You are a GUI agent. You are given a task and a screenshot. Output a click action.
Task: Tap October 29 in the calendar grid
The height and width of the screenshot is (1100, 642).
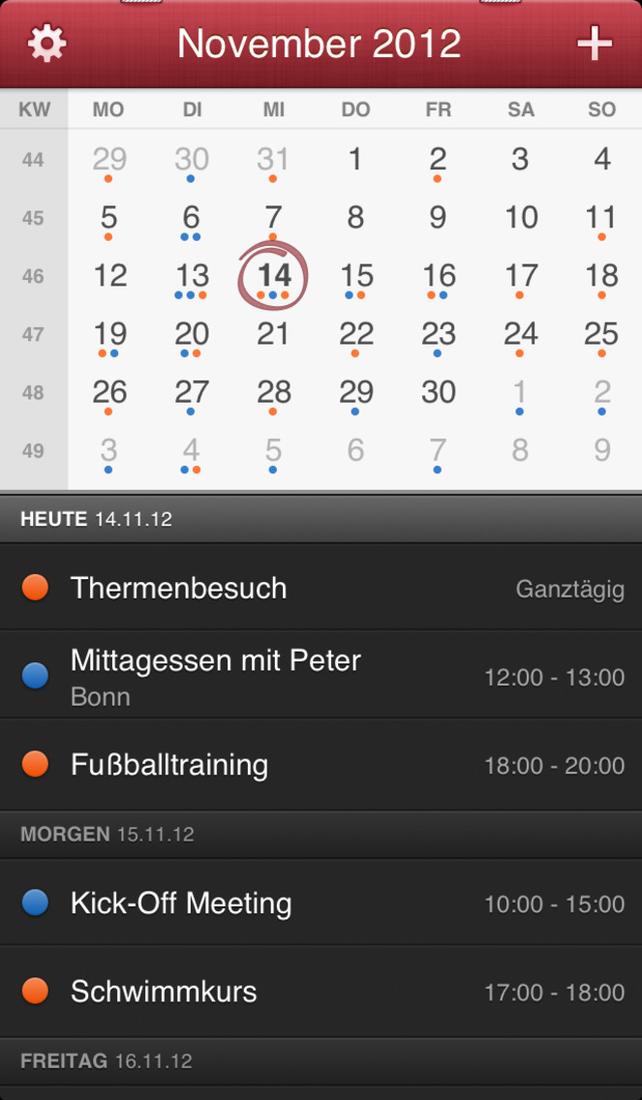pyautogui.click(x=109, y=162)
